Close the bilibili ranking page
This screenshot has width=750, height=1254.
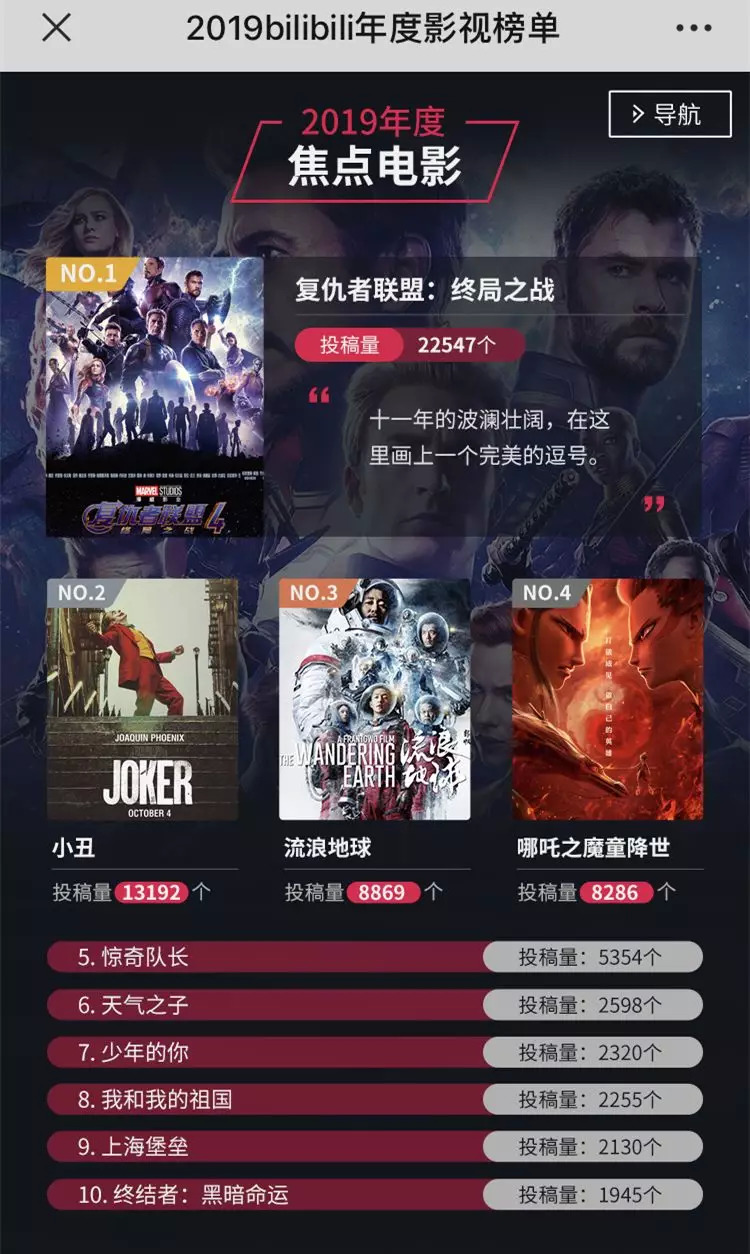[56, 29]
